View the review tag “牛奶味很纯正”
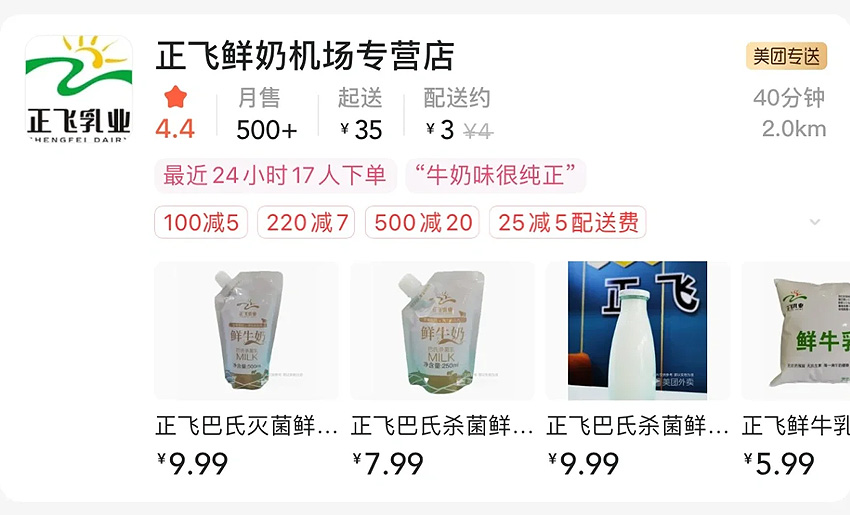Image resolution: width=850 pixels, height=515 pixels. [495, 176]
